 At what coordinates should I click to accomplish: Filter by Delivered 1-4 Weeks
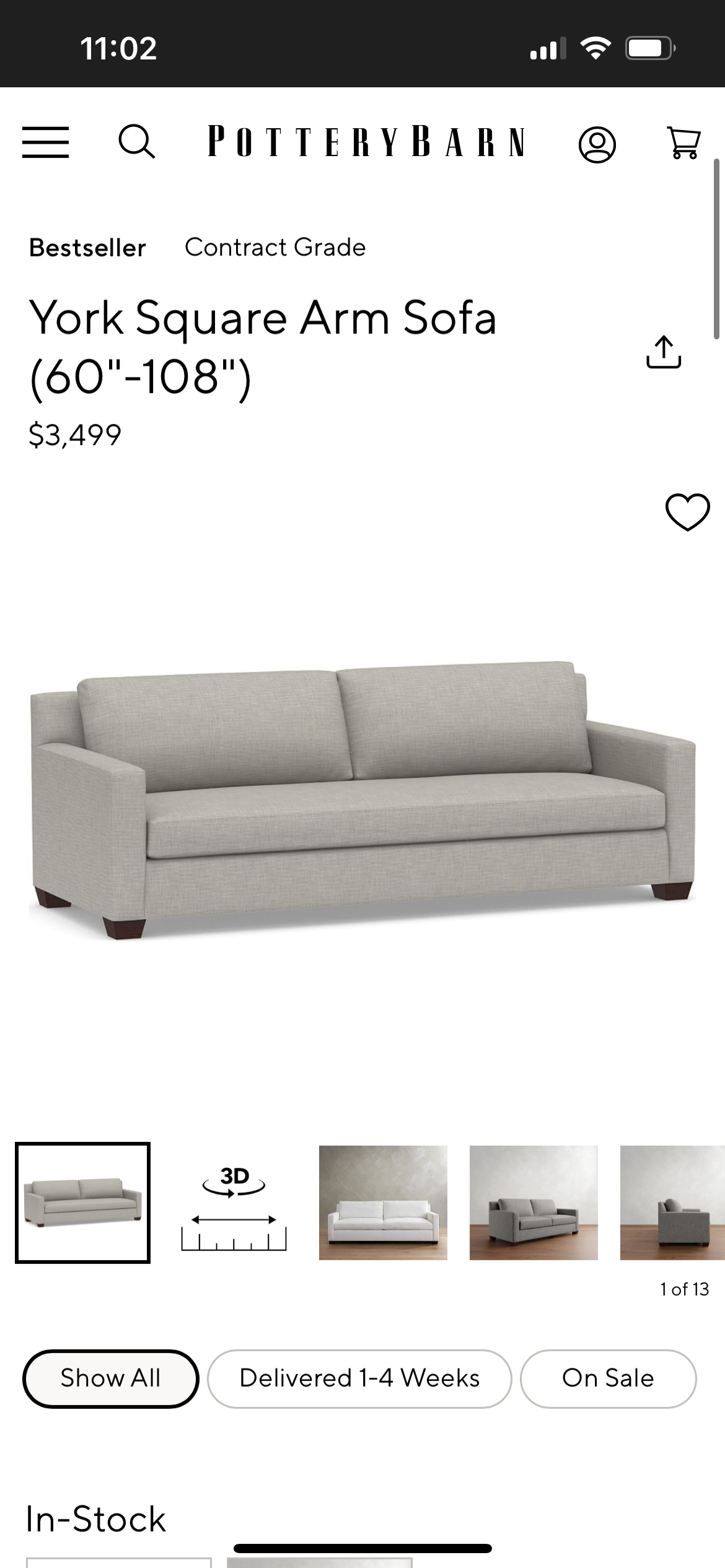359,1379
